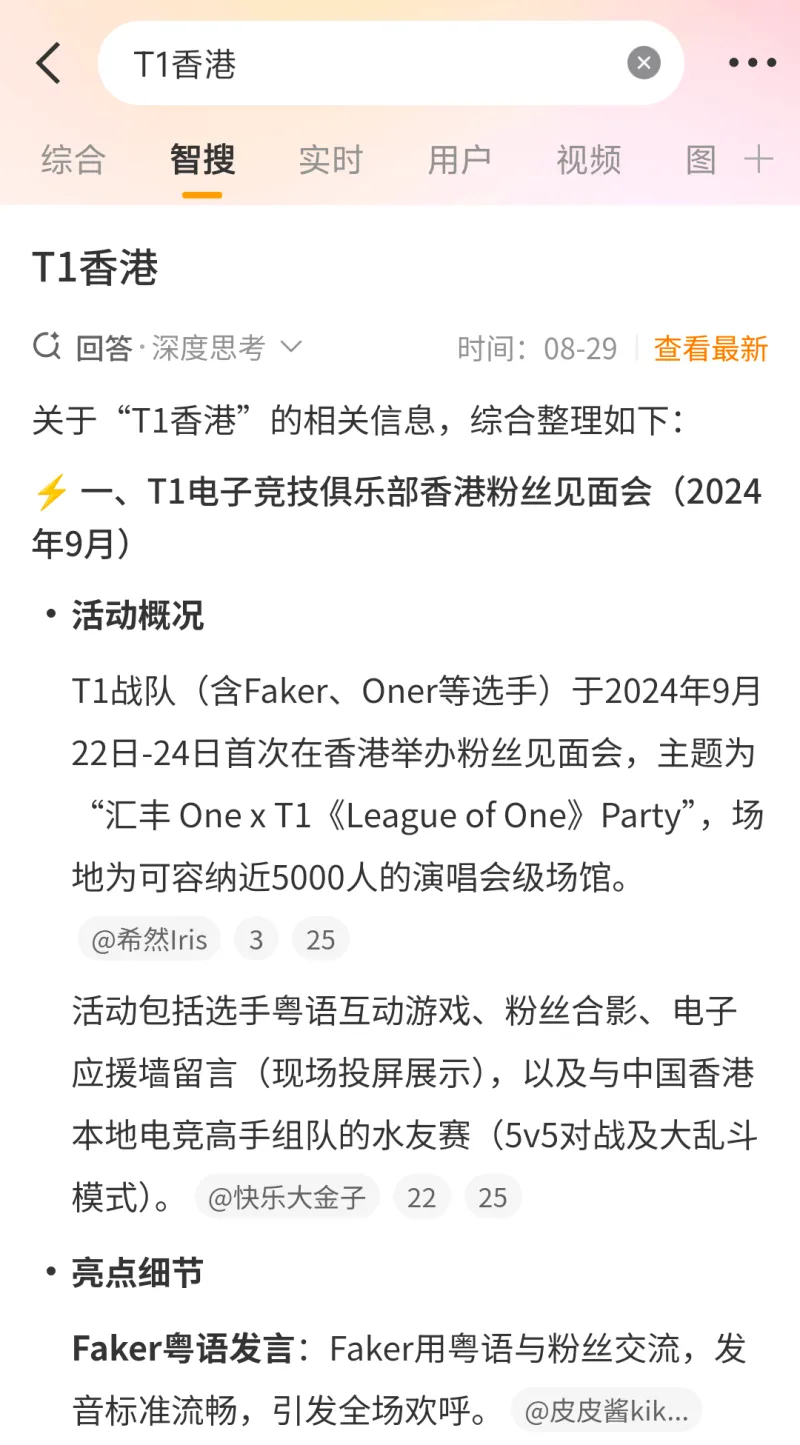
Task: Select the 实时 tab
Action: [330, 160]
